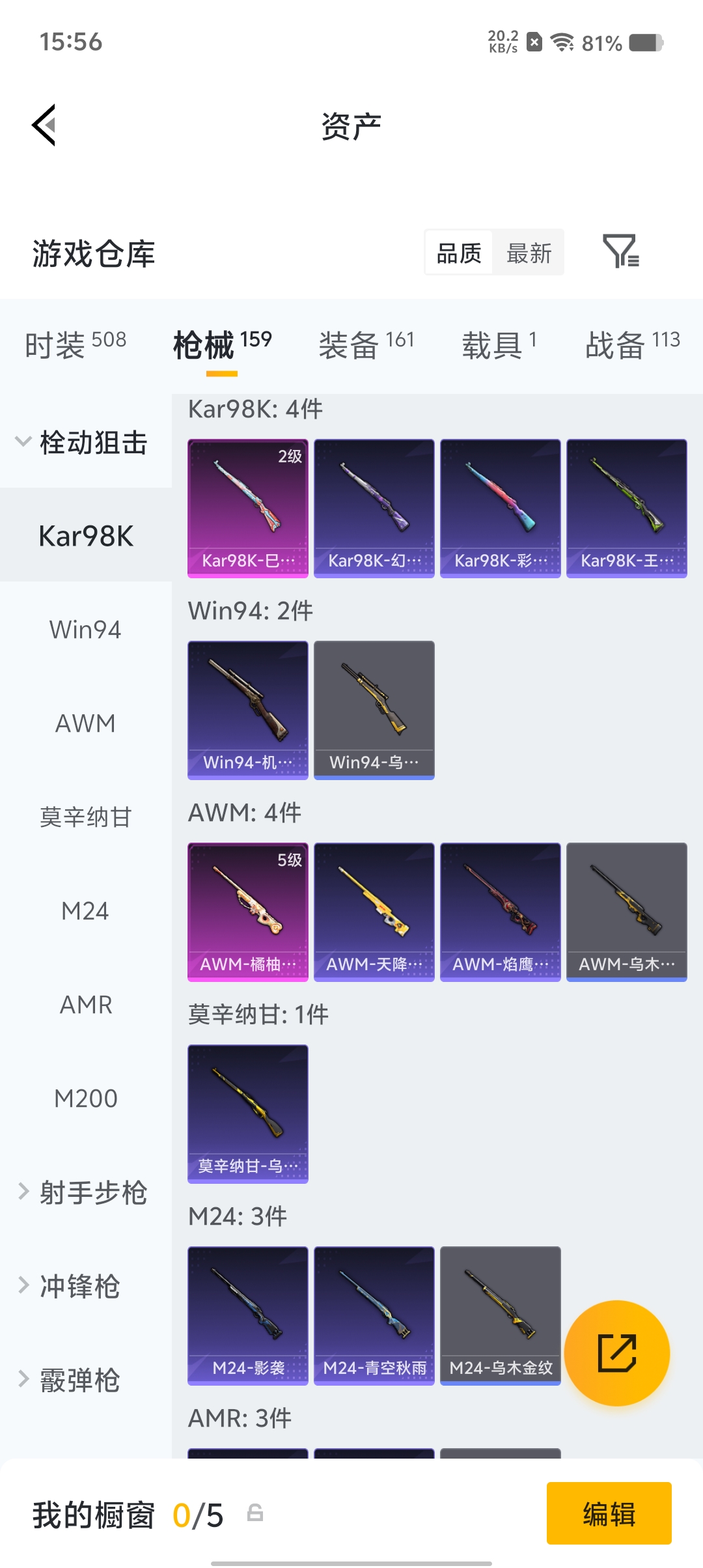Switch to the 装备 tab
The height and width of the screenshot is (1568, 703).
366,344
